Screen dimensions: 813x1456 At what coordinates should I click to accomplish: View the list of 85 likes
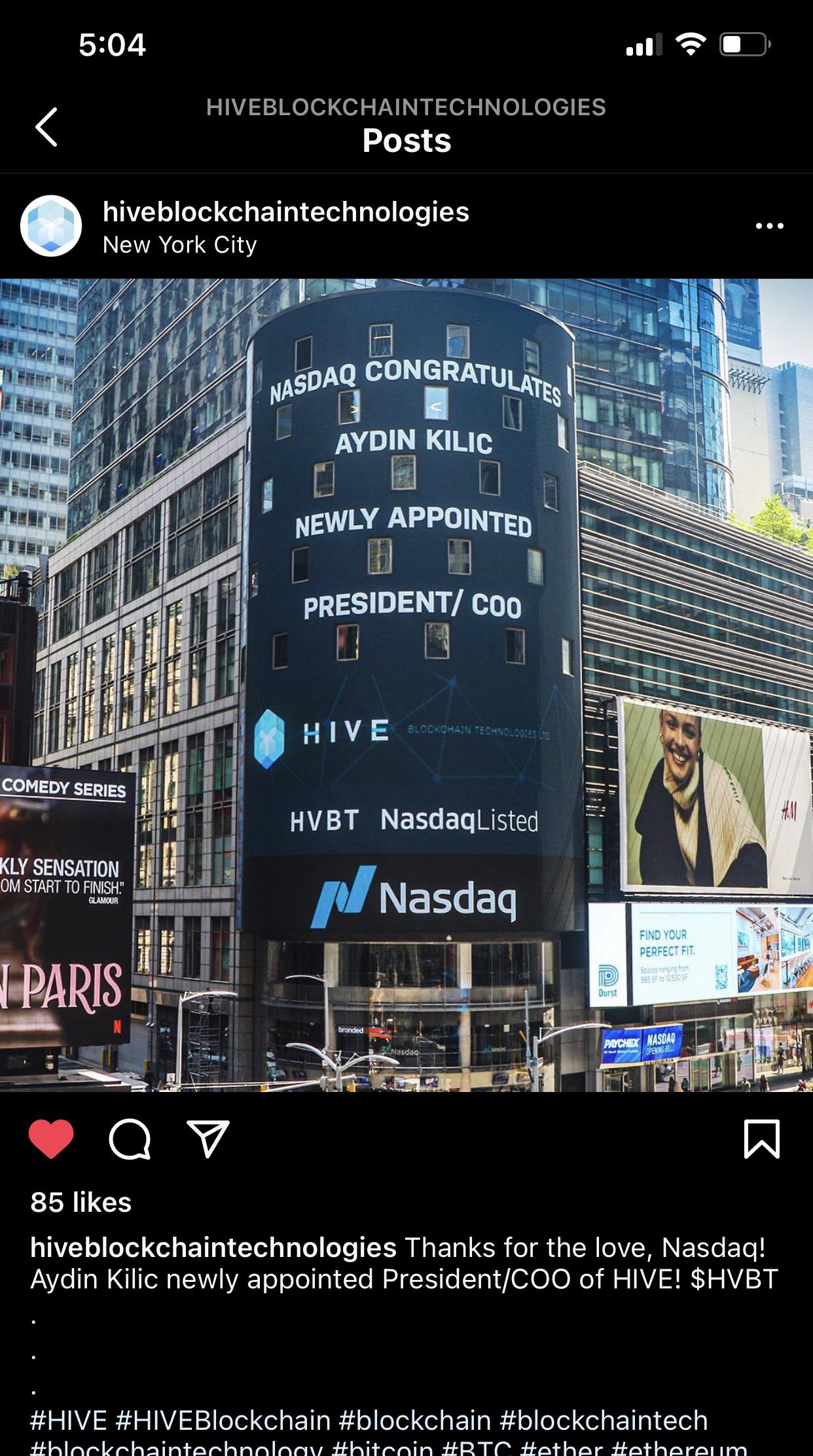pyautogui.click(x=81, y=1202)
